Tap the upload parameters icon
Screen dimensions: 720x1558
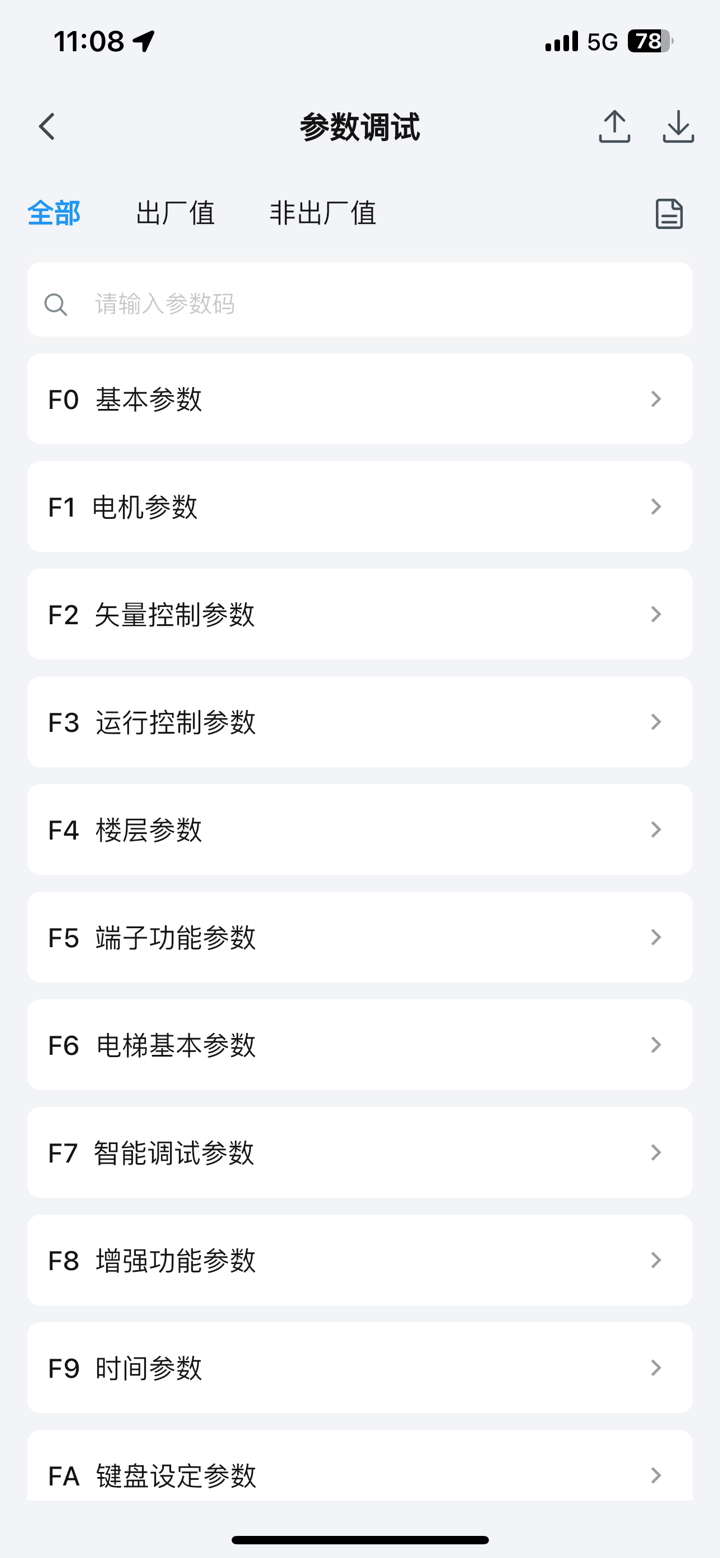pyautogui.click(x=613, y=127)
